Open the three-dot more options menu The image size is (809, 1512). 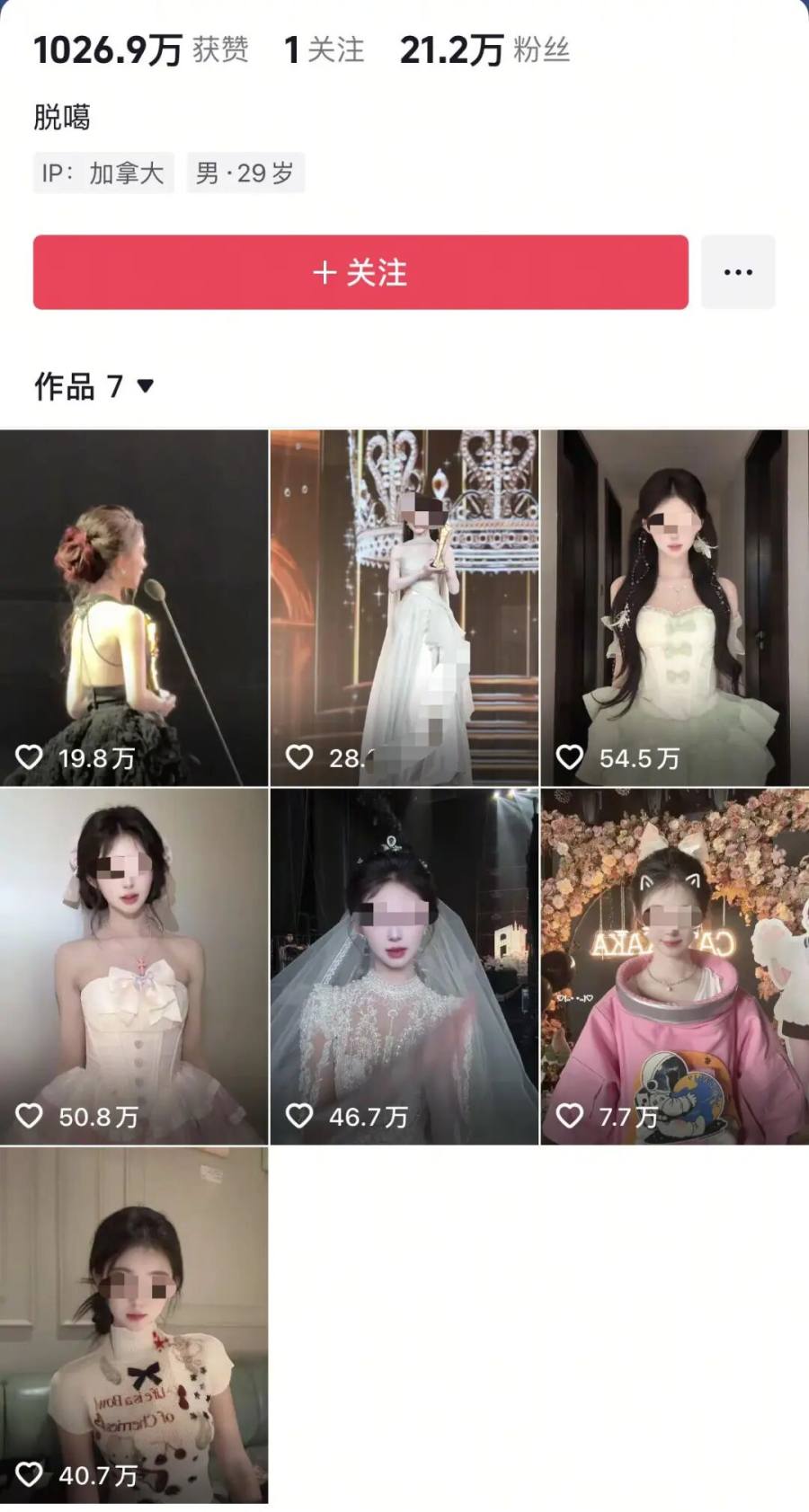pos(738,272)
